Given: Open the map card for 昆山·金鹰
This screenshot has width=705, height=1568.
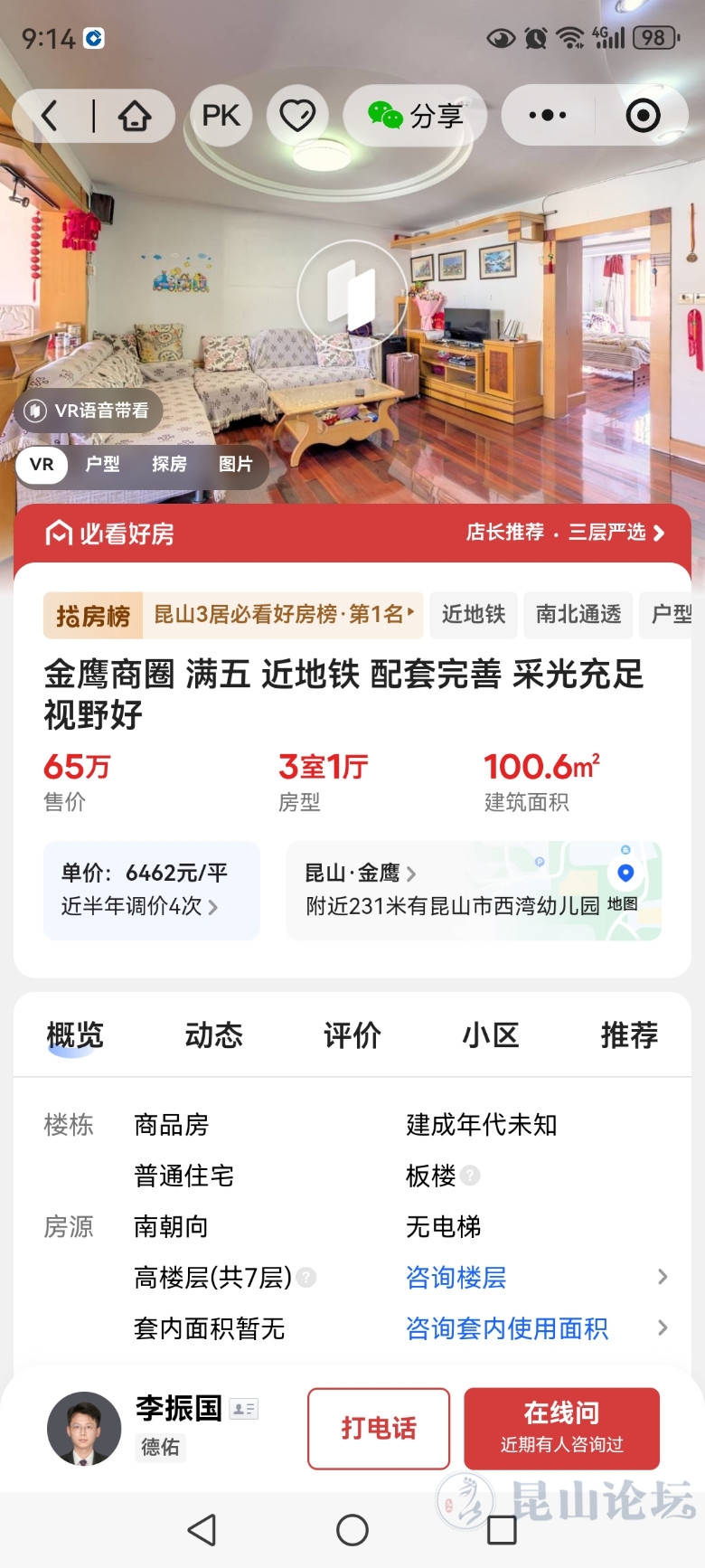Looking at the screenshot, I should 474,891.
